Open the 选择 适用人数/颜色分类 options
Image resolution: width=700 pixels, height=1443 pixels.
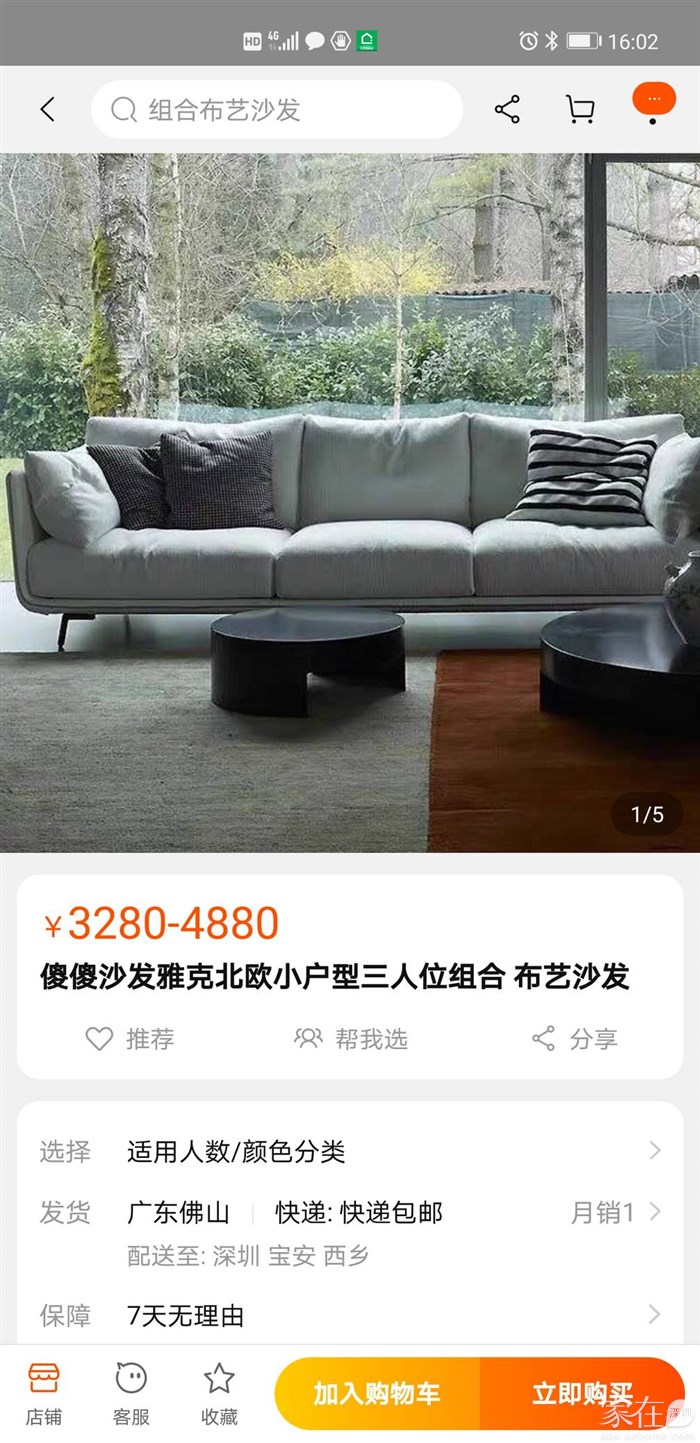coord(350,1151)
